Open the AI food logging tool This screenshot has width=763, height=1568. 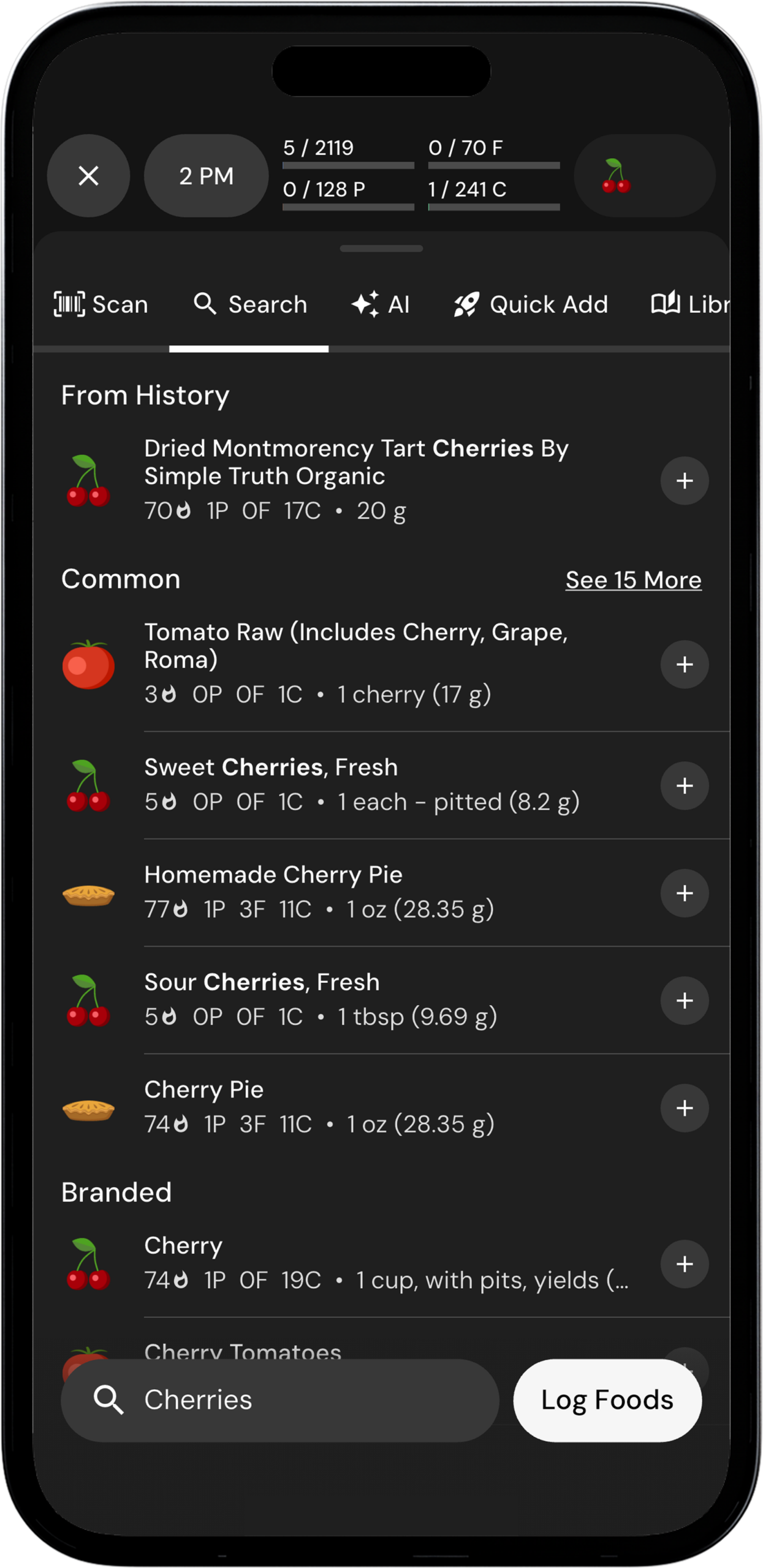380,304
